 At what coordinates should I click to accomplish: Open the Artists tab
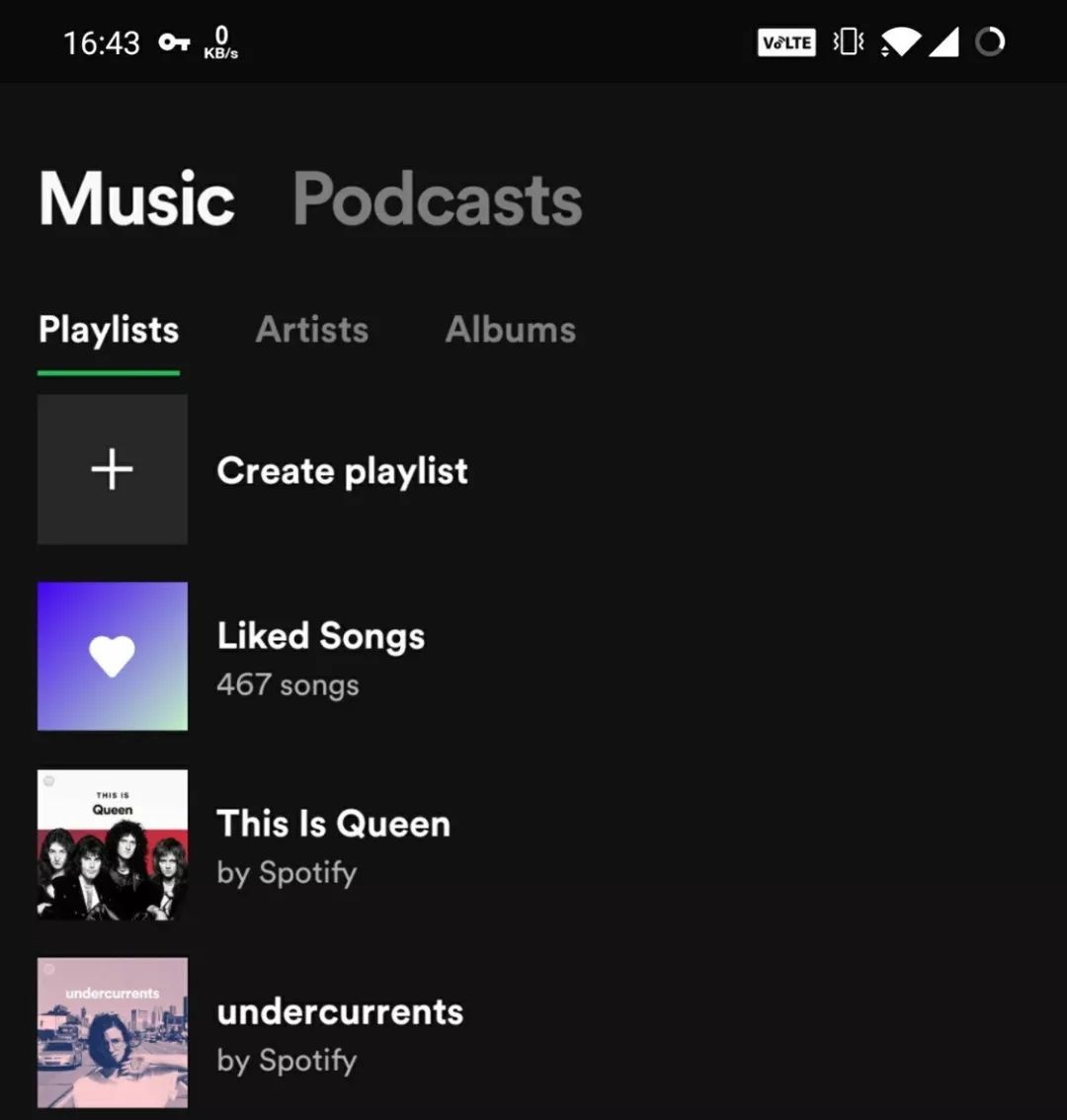point(312,330)
